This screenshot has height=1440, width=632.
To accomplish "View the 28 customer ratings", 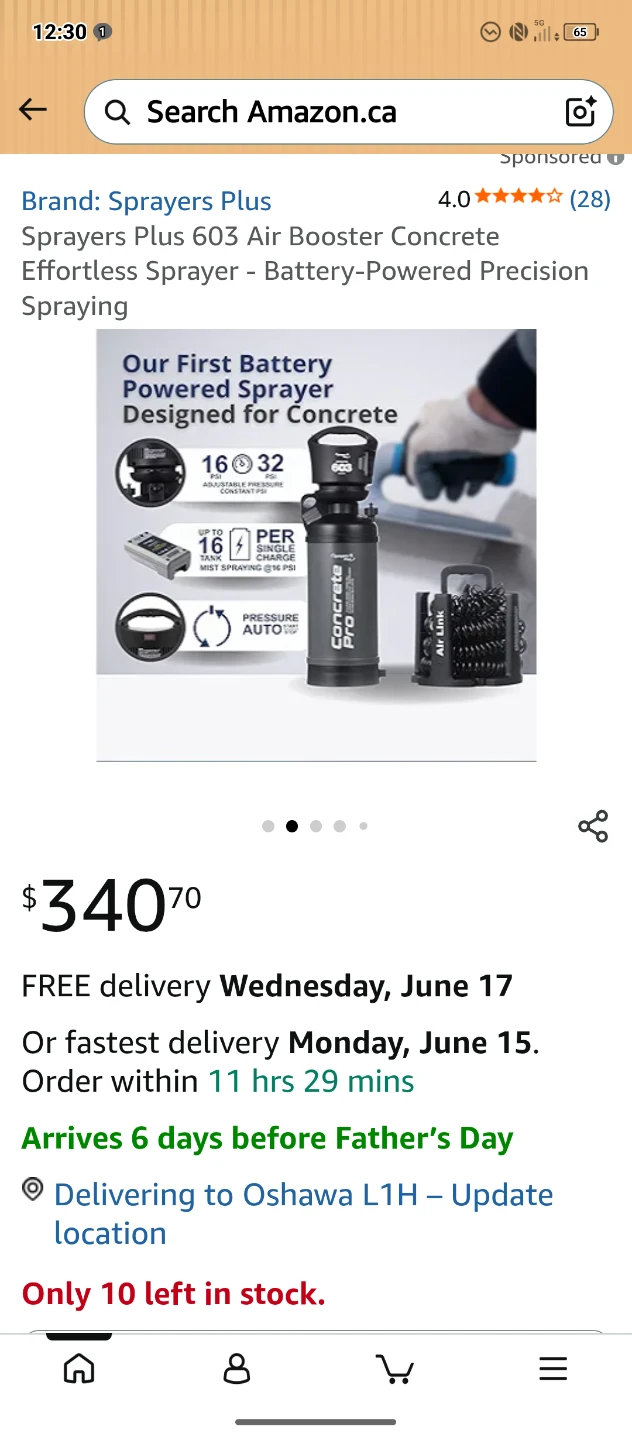I will click(590, 199).
